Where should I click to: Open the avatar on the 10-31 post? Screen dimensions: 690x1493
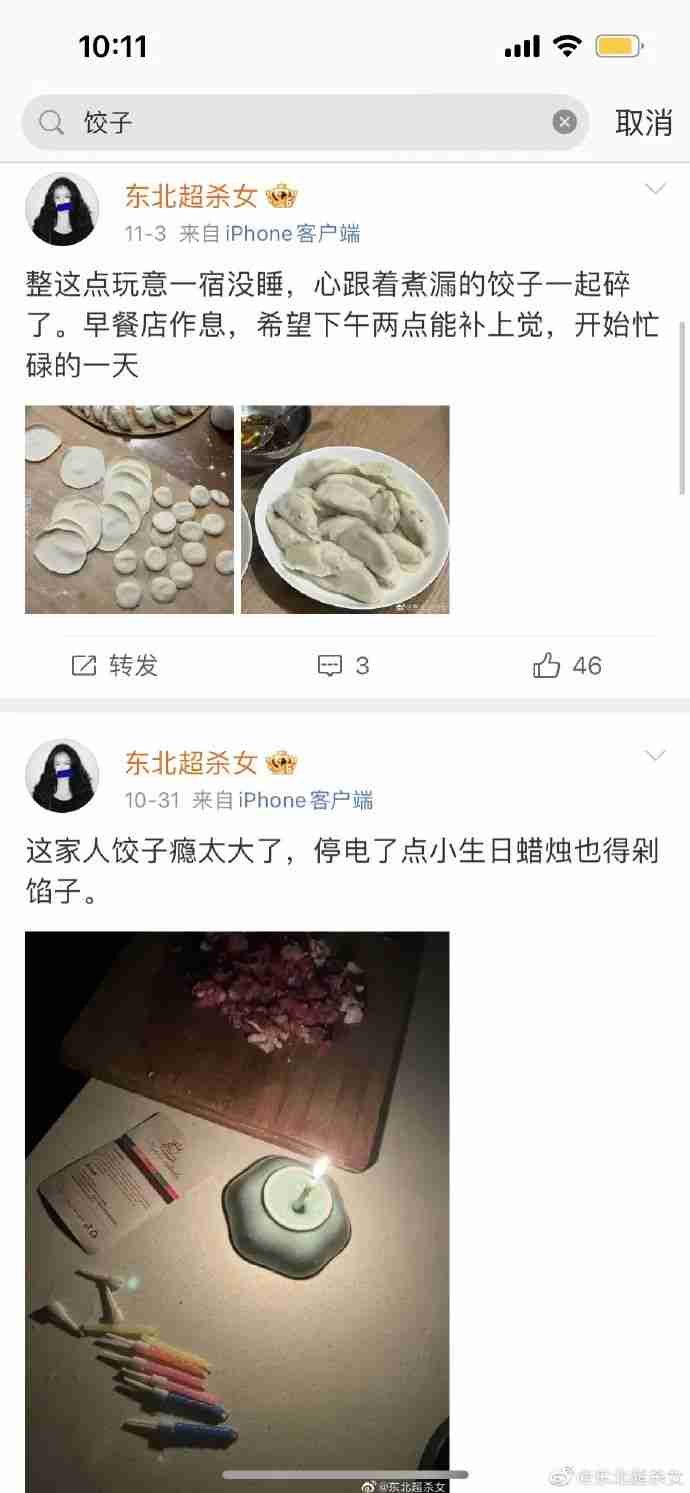pos(62,776)
